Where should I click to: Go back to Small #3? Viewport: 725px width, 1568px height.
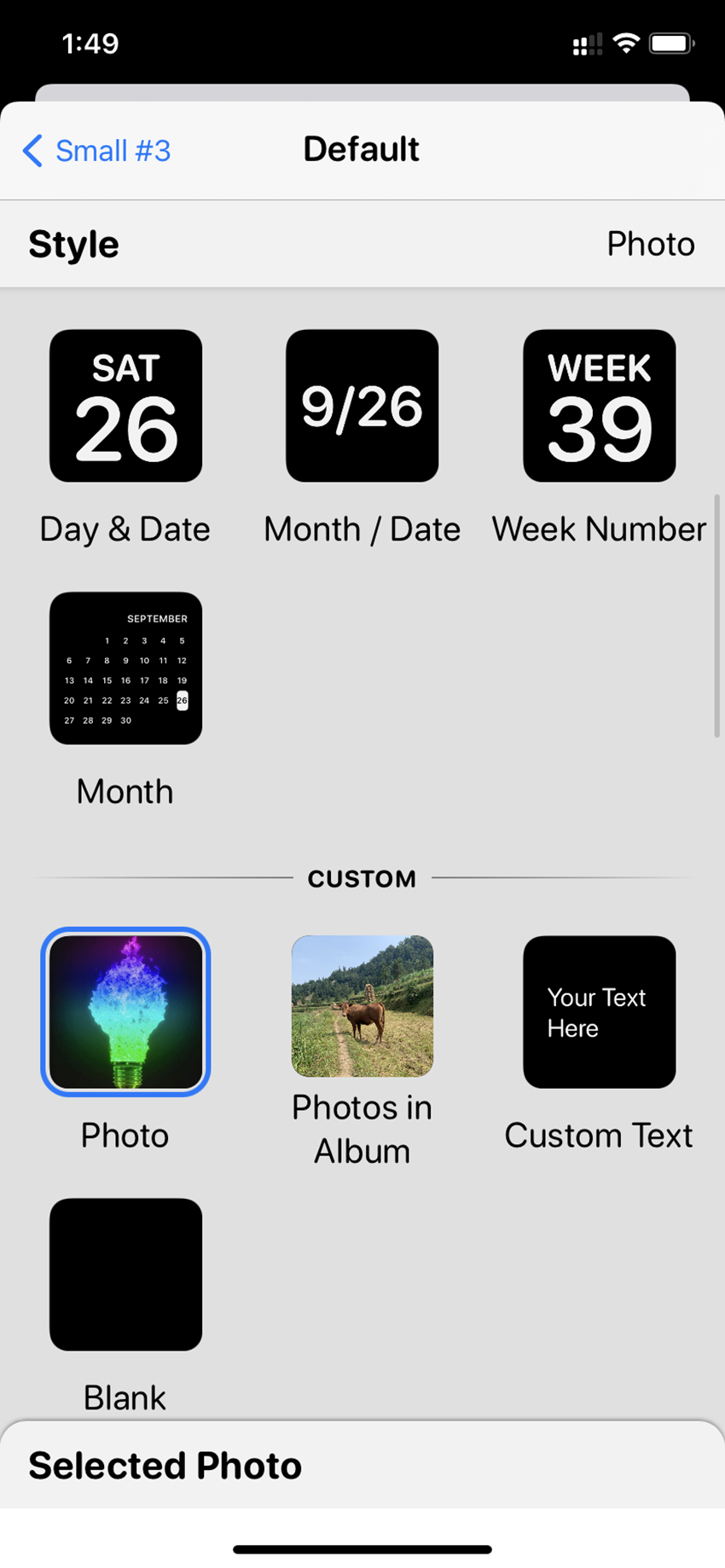[x=96, y=151]
